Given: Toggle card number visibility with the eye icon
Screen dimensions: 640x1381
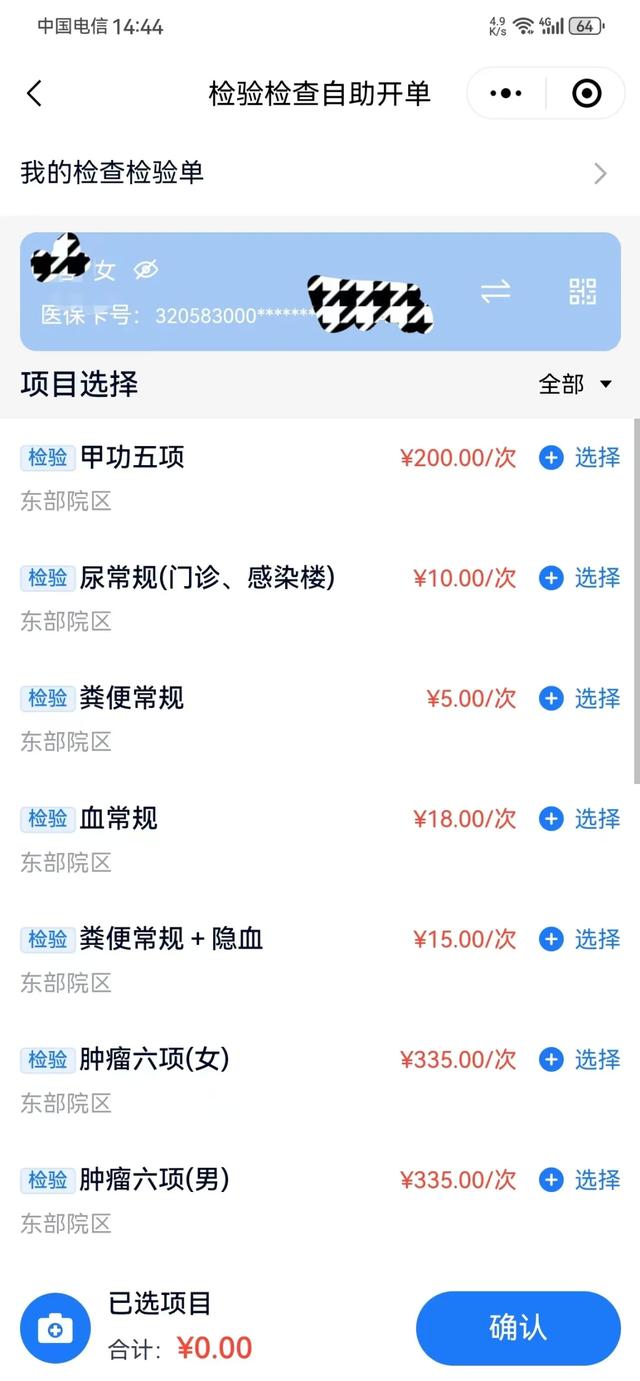Looking at the screenshot, I should coord(146,269).
